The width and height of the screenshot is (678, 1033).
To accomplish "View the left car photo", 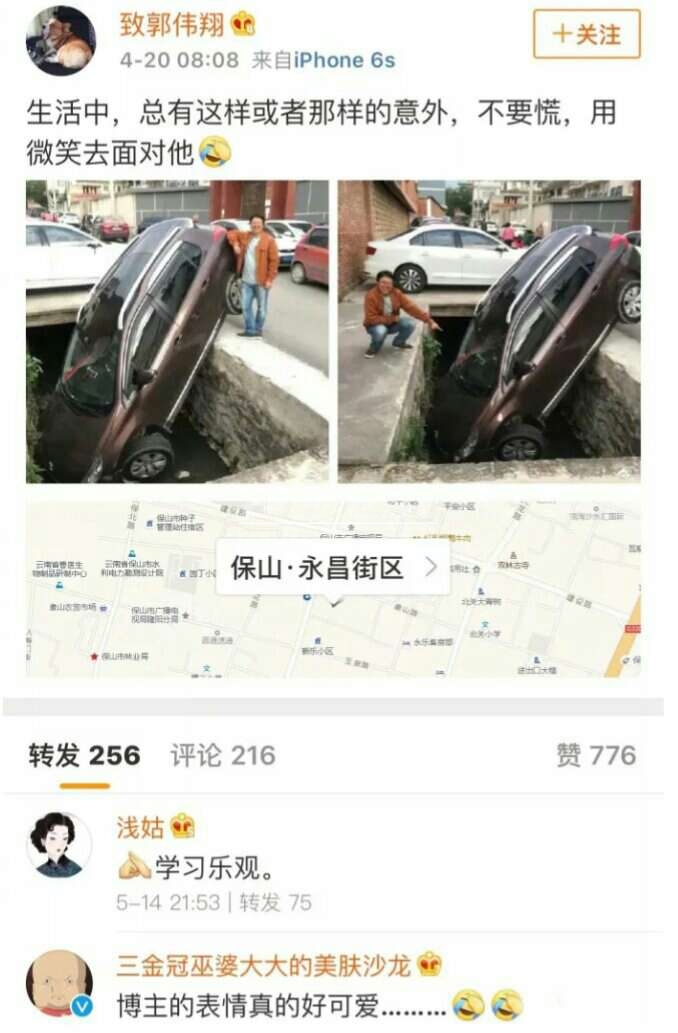I will [177, 331].
